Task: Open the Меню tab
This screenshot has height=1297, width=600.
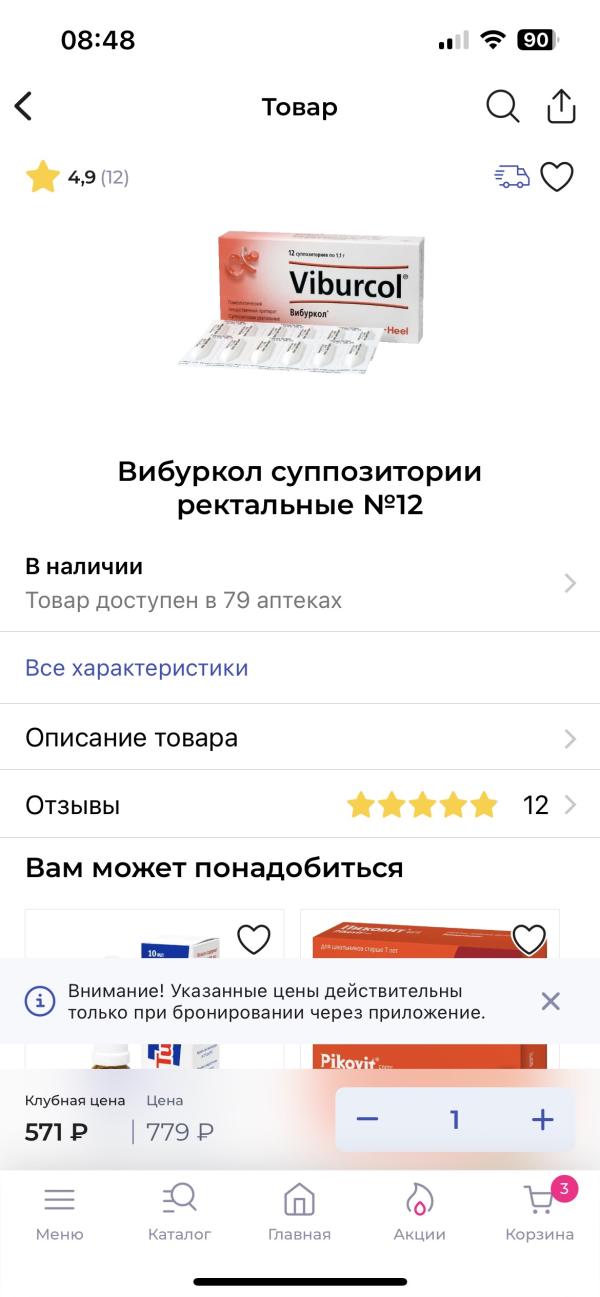Action: (x=59, y=1212)
